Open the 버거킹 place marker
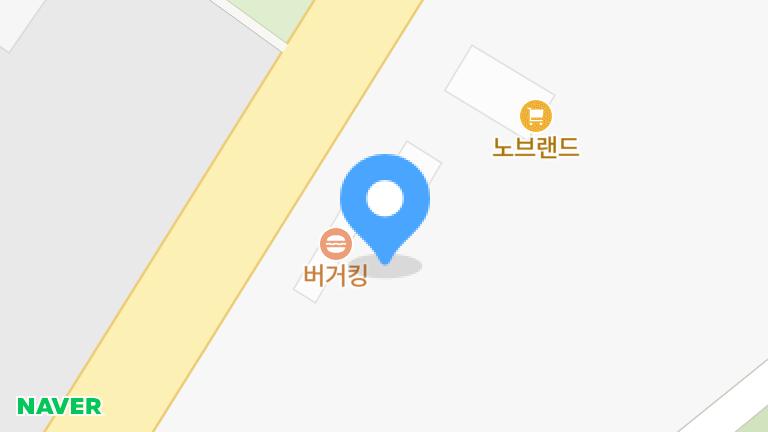Viewport: 768px width, 432px height. coord(335,244)
